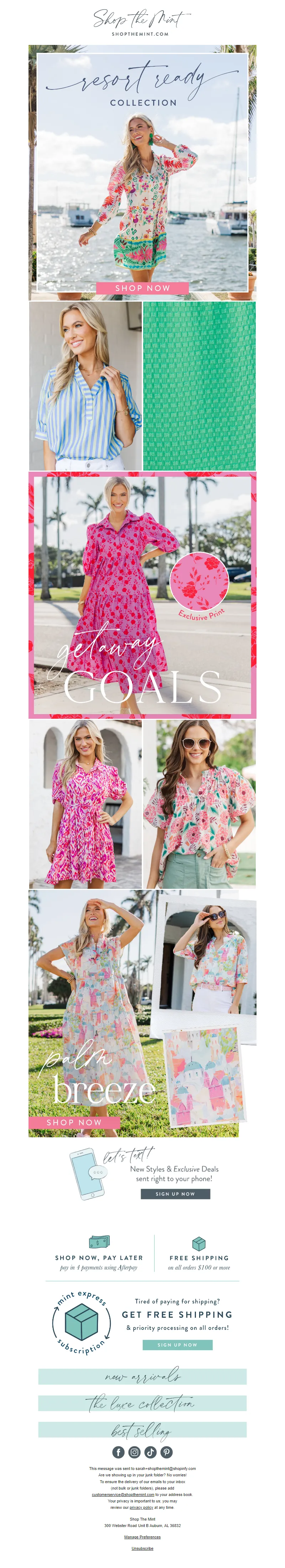Open the Pinterest page
The image size is (285, 1568).
[x=166, y=1452]
